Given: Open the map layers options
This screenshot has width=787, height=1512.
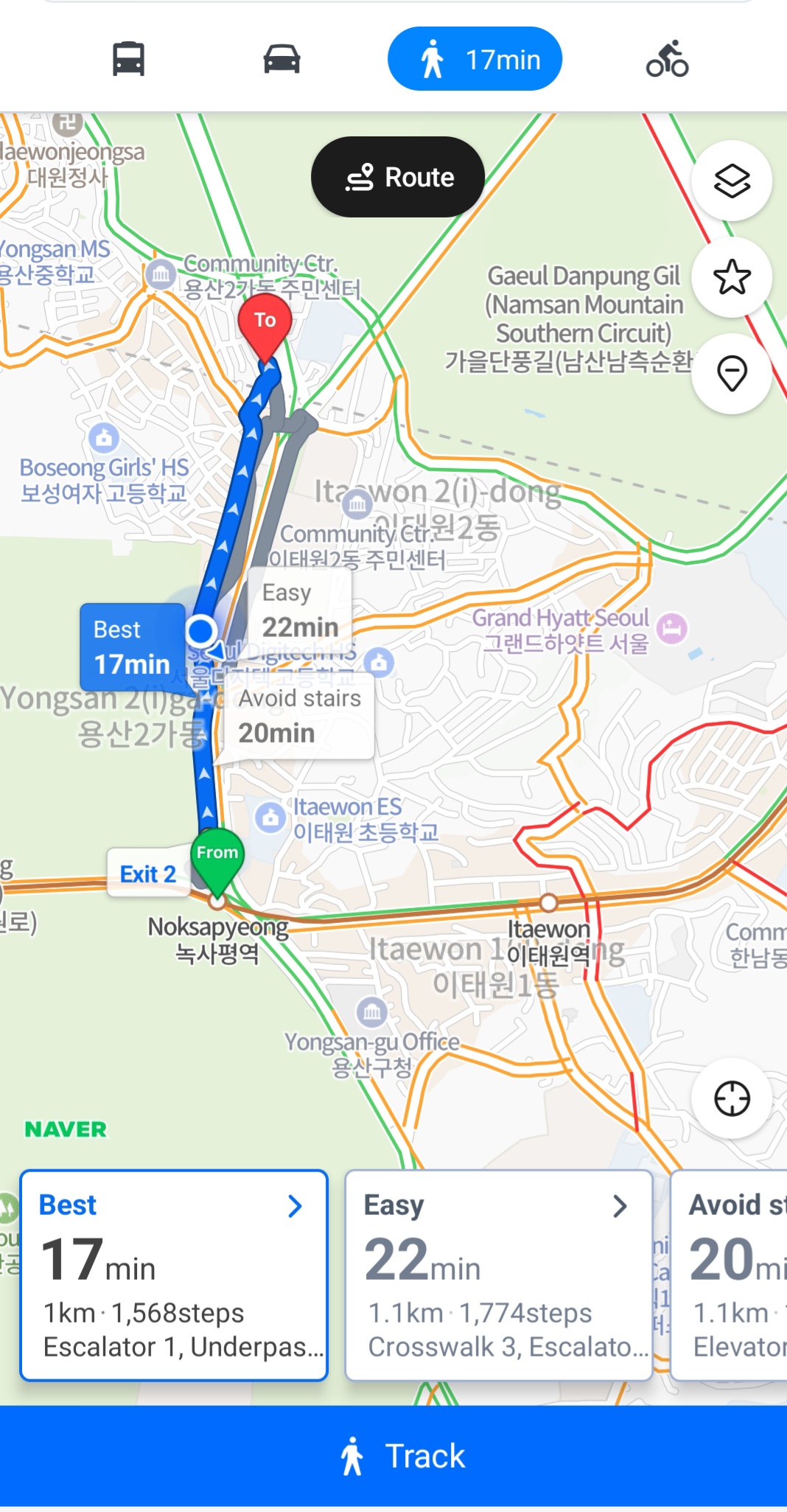Looking at the screenshot, I should [x=732, y=181].
